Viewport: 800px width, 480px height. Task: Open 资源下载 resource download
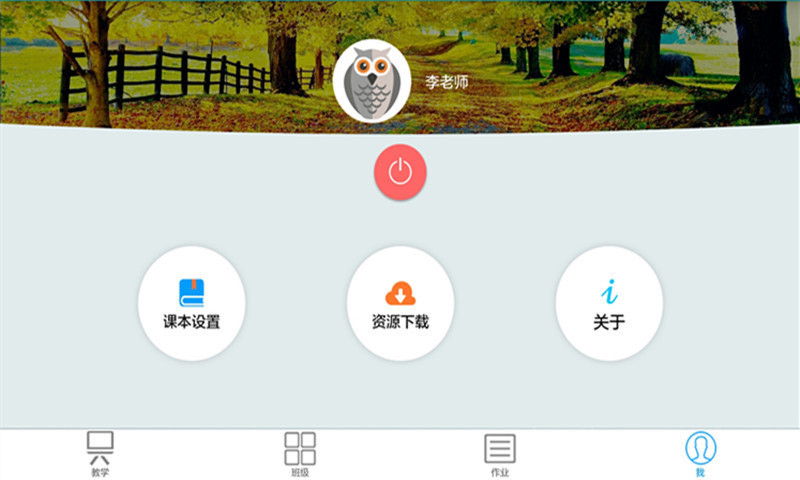[400, 303]
